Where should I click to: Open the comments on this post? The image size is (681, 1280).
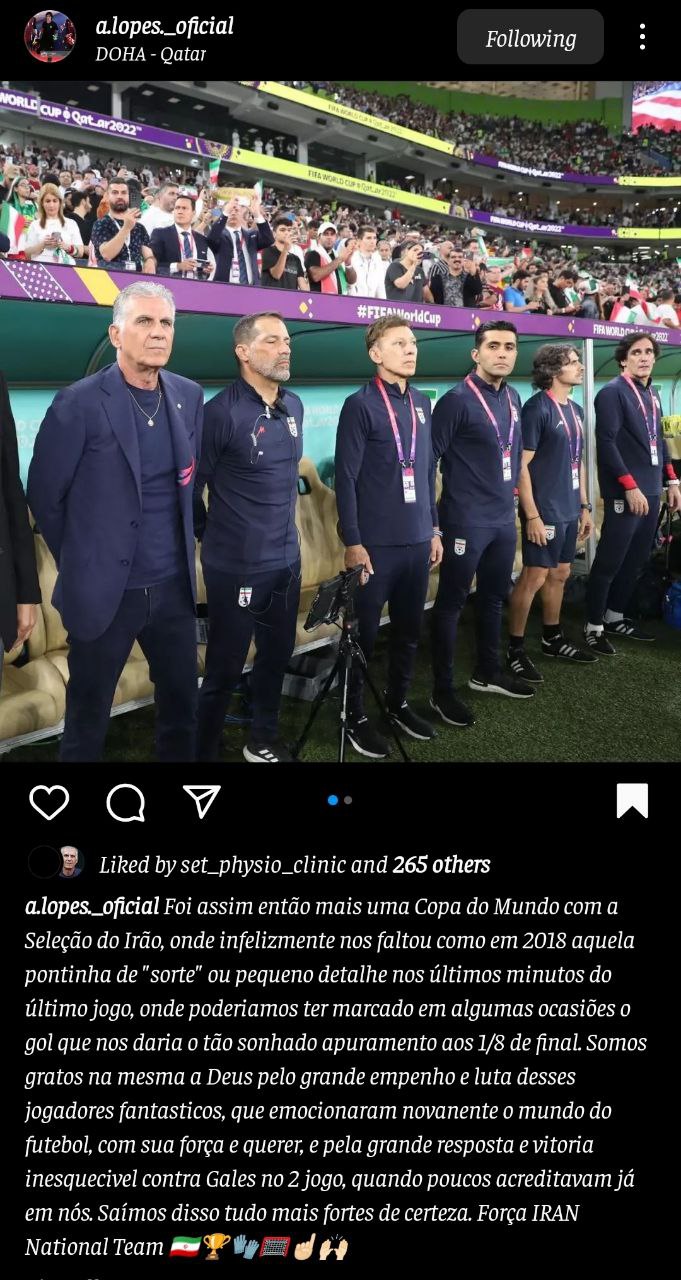pyautogui.click(x=126, y=802)
